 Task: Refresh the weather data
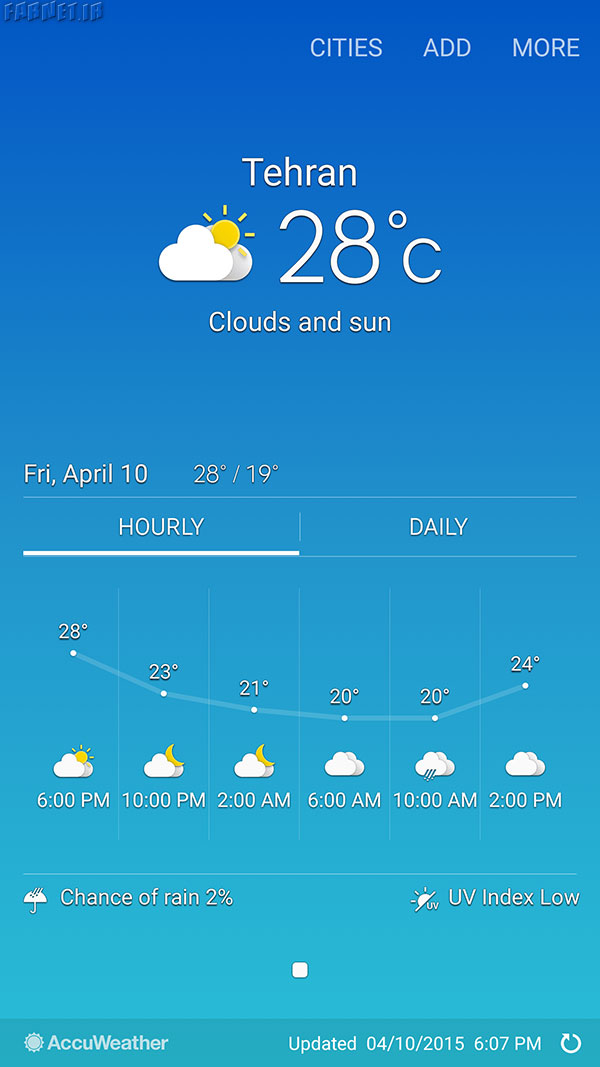click(570, 1043)
